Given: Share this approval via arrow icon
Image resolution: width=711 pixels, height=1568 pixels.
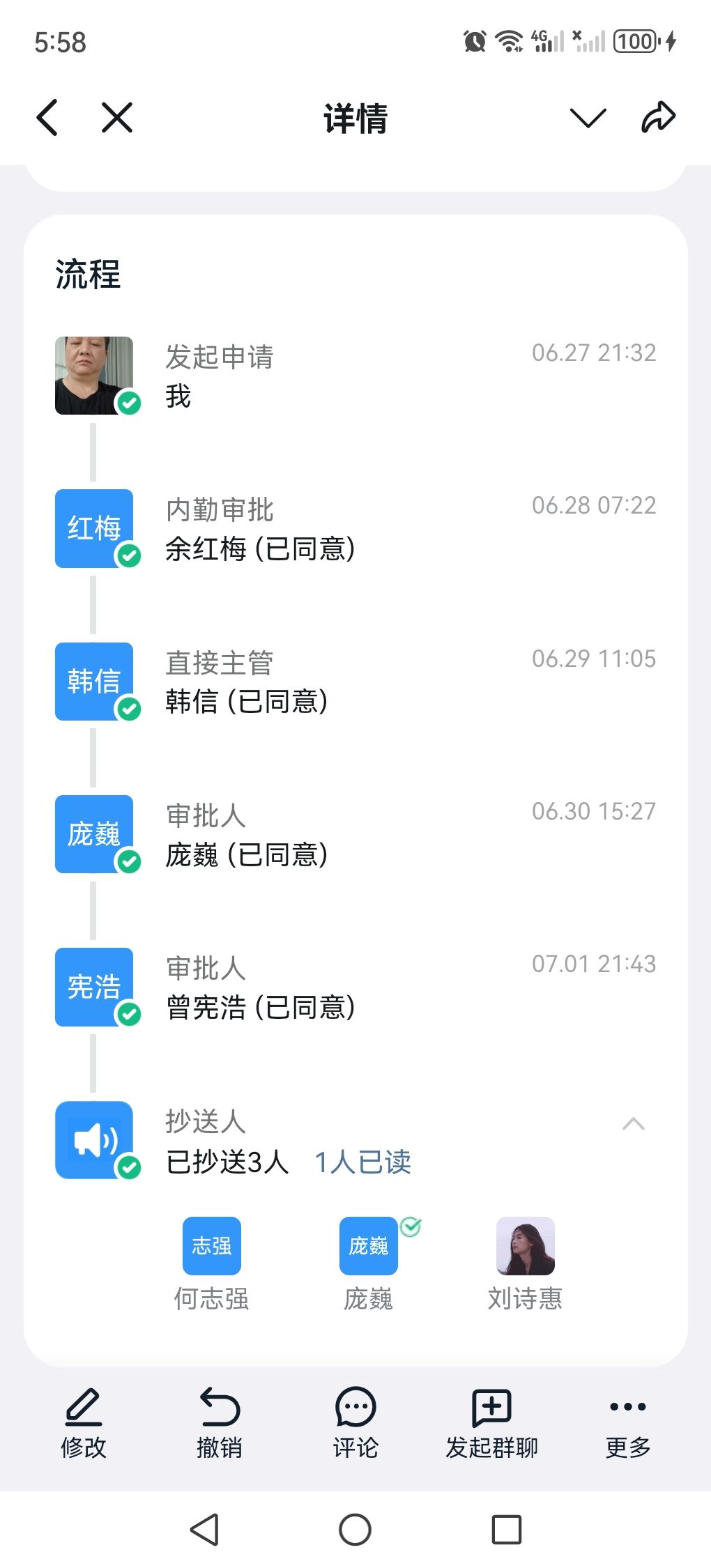Looking at the screenshot, I should tap(658, 117).
